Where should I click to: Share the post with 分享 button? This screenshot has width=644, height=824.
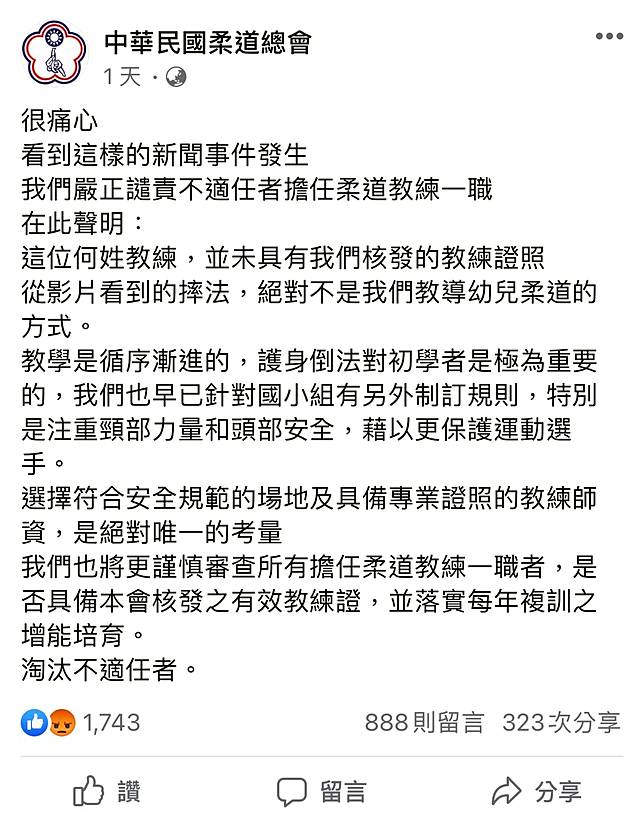(537, 792)
